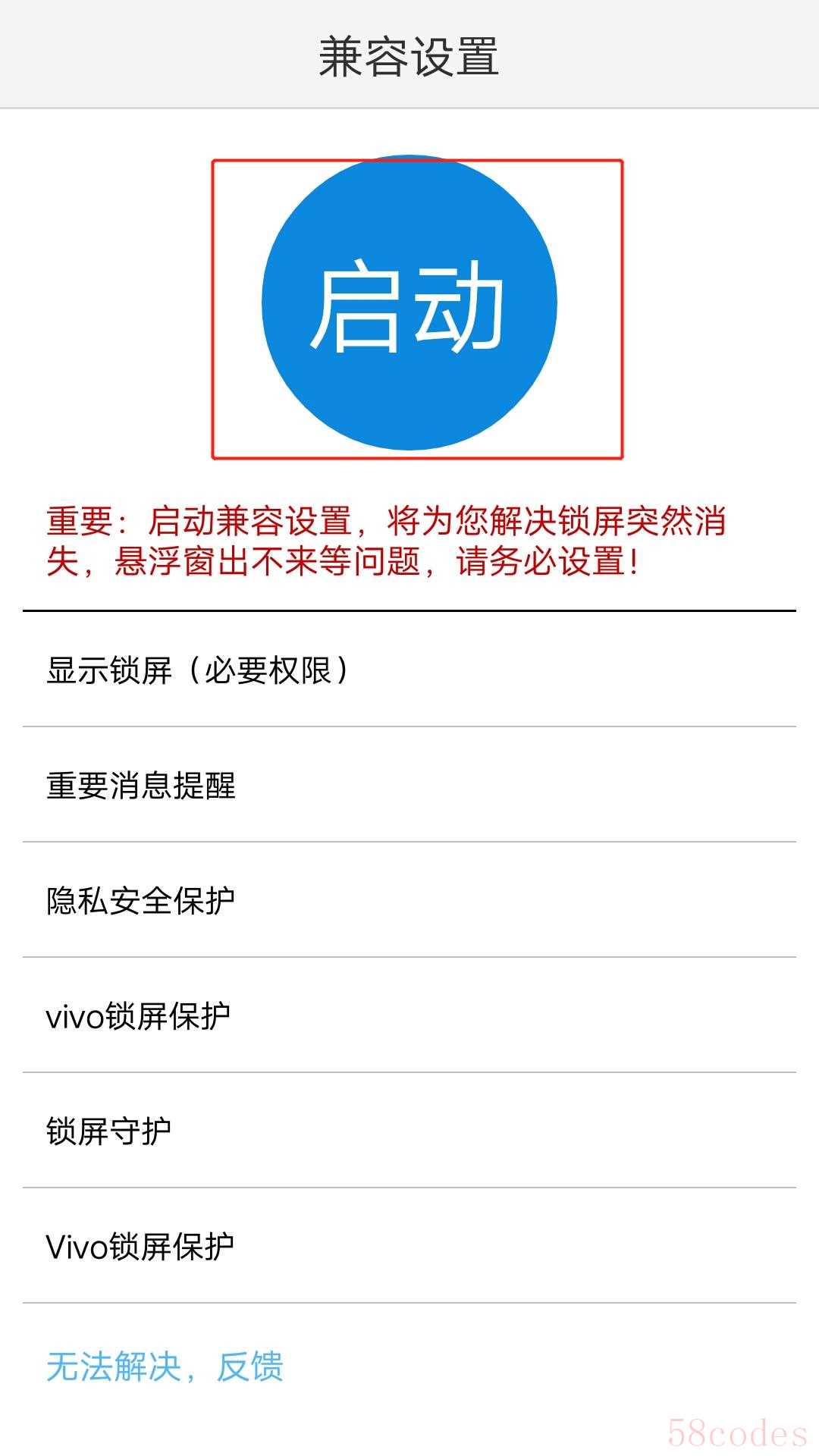Go to 锁屏守护 setting

tap(409, 1131)
